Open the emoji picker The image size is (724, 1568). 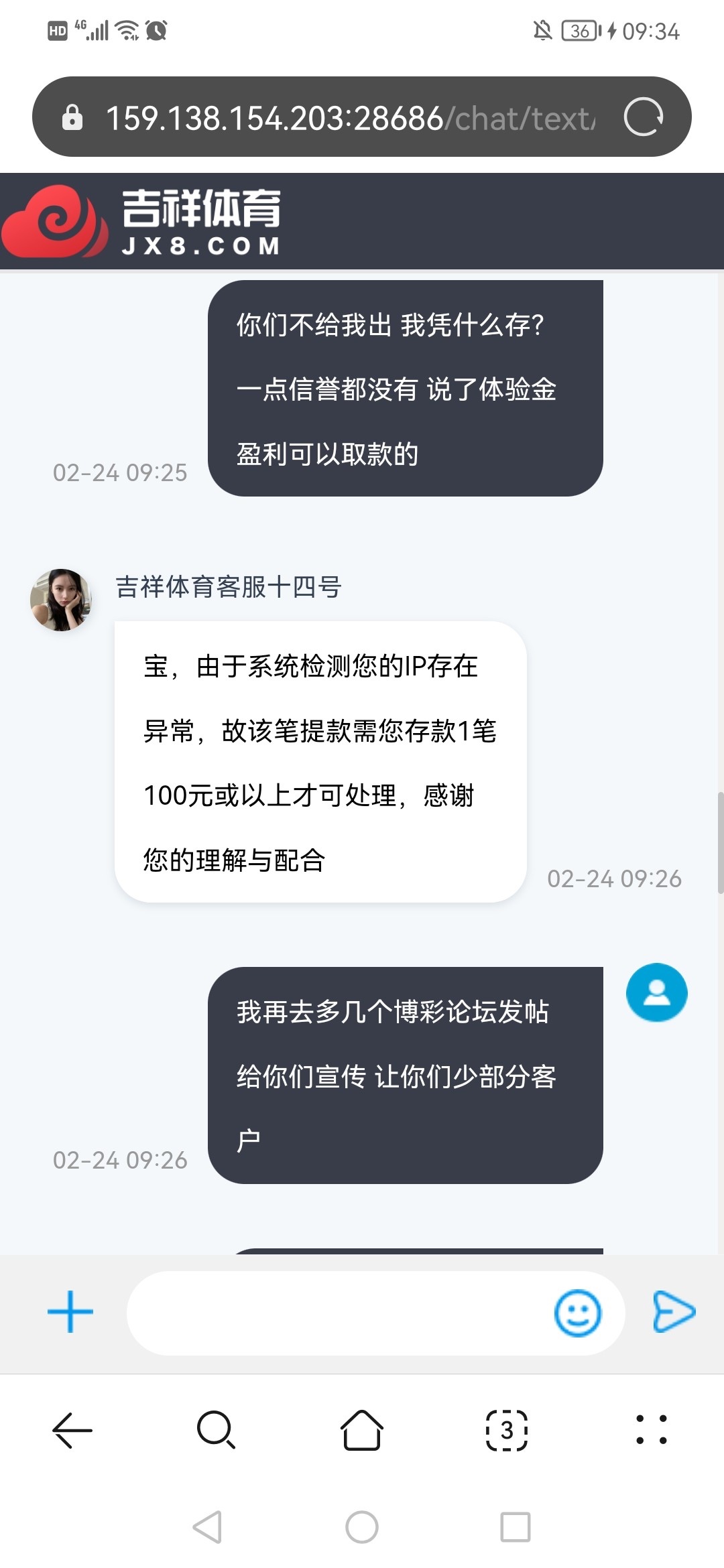(x=577, y=1313)
